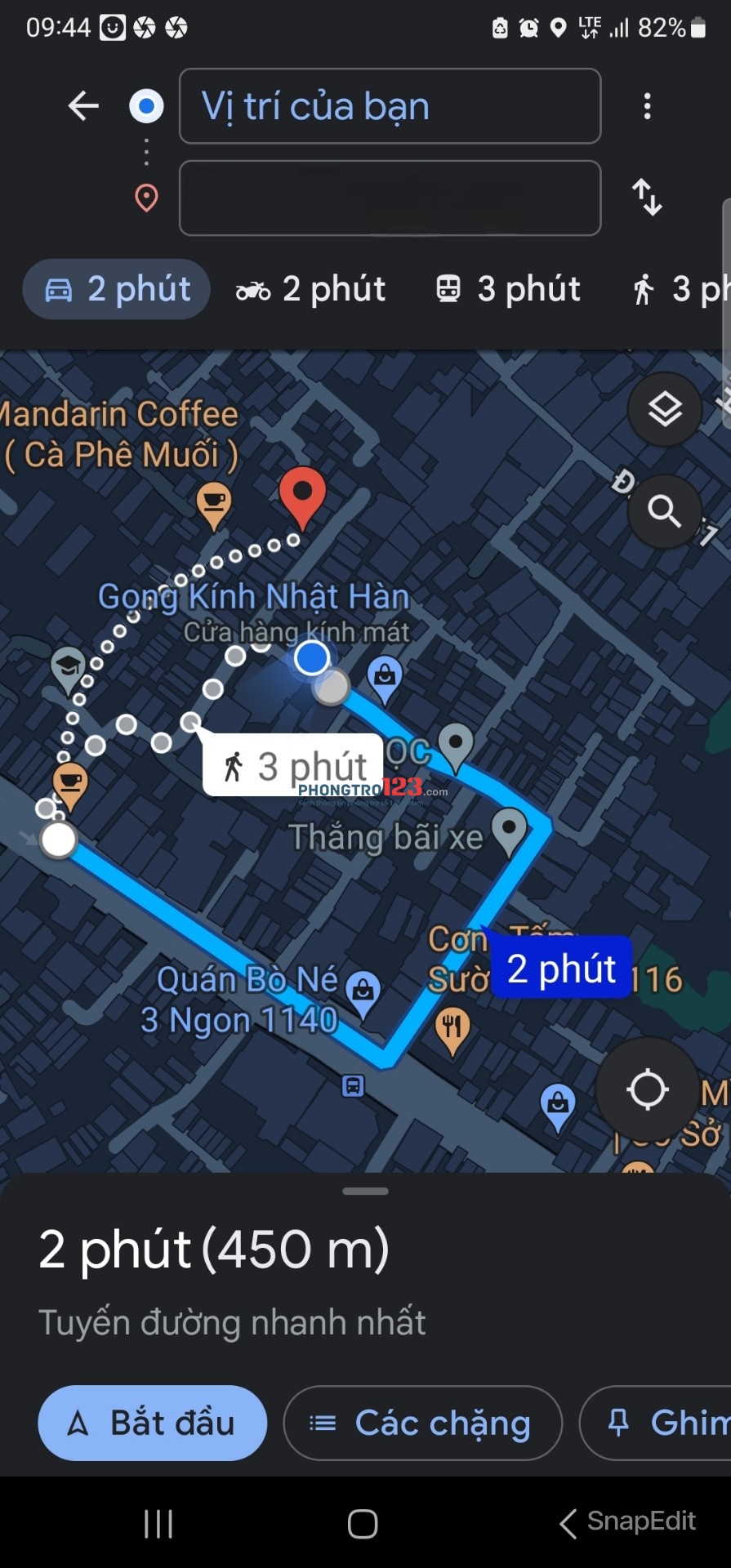Tap the Mandarin Coffee cup marker

pos(215,502)
